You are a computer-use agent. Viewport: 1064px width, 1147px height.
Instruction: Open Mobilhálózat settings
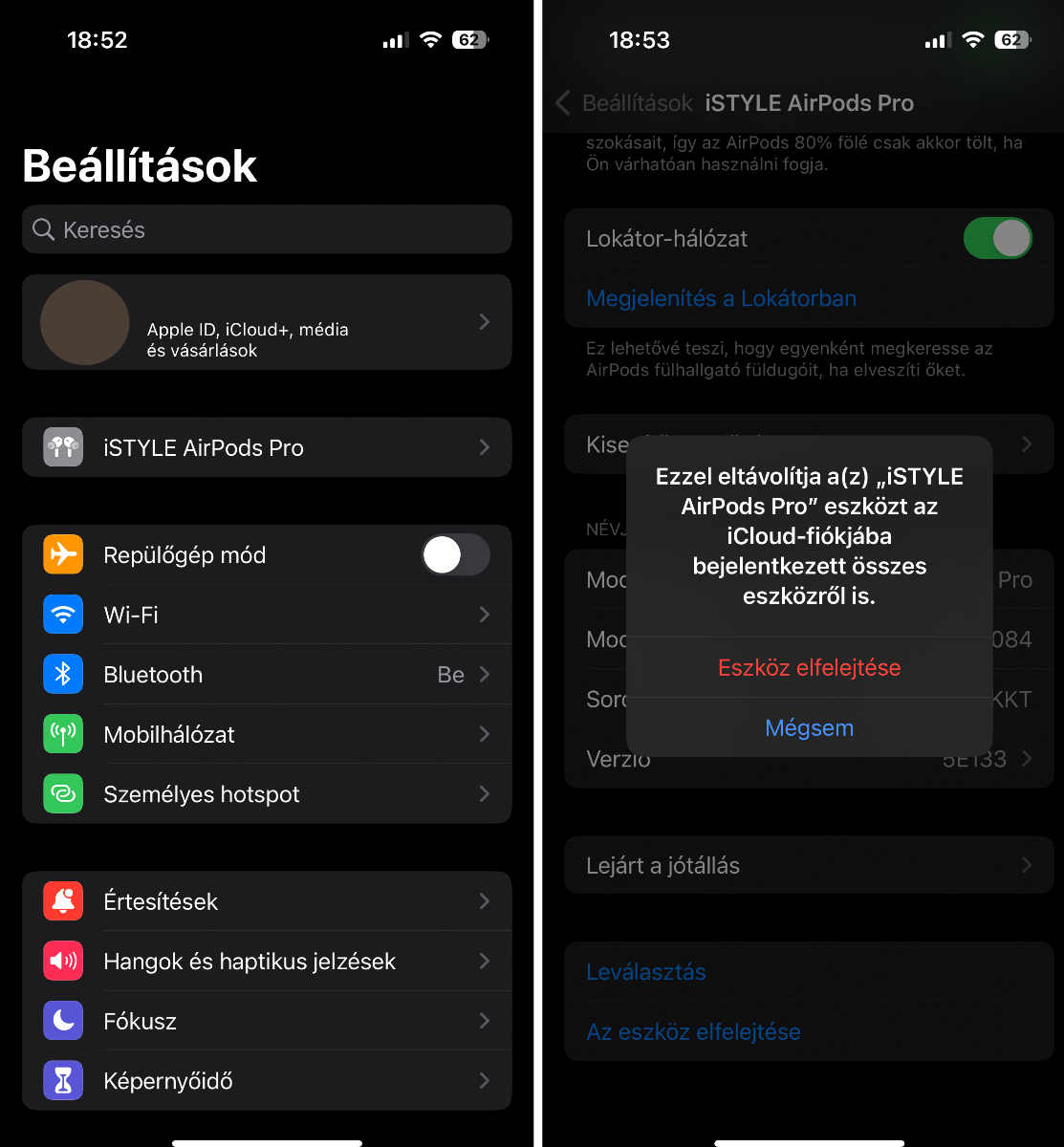click(x=266, y=734)
